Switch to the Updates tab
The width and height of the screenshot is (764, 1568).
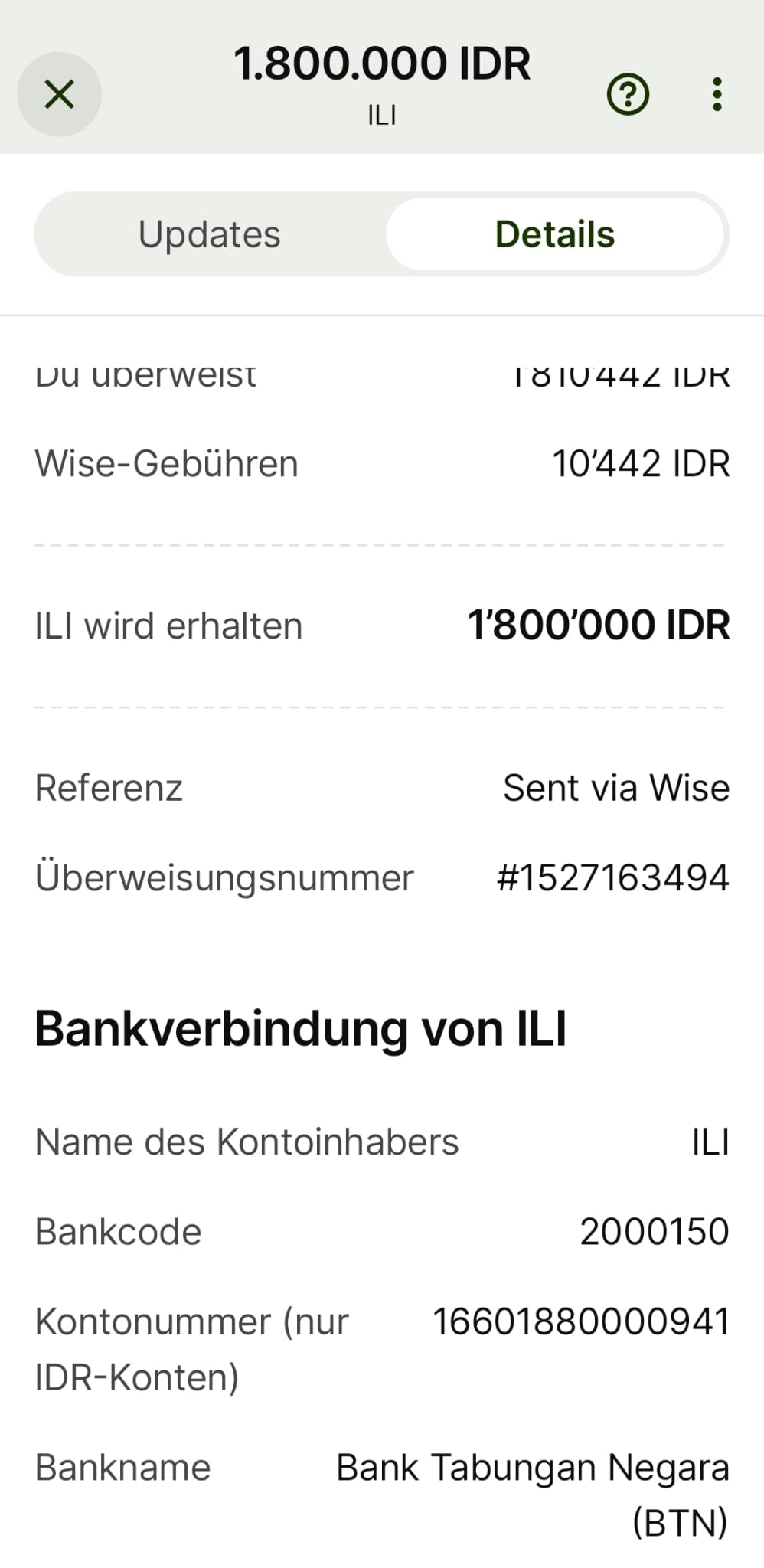coord(209,234)
